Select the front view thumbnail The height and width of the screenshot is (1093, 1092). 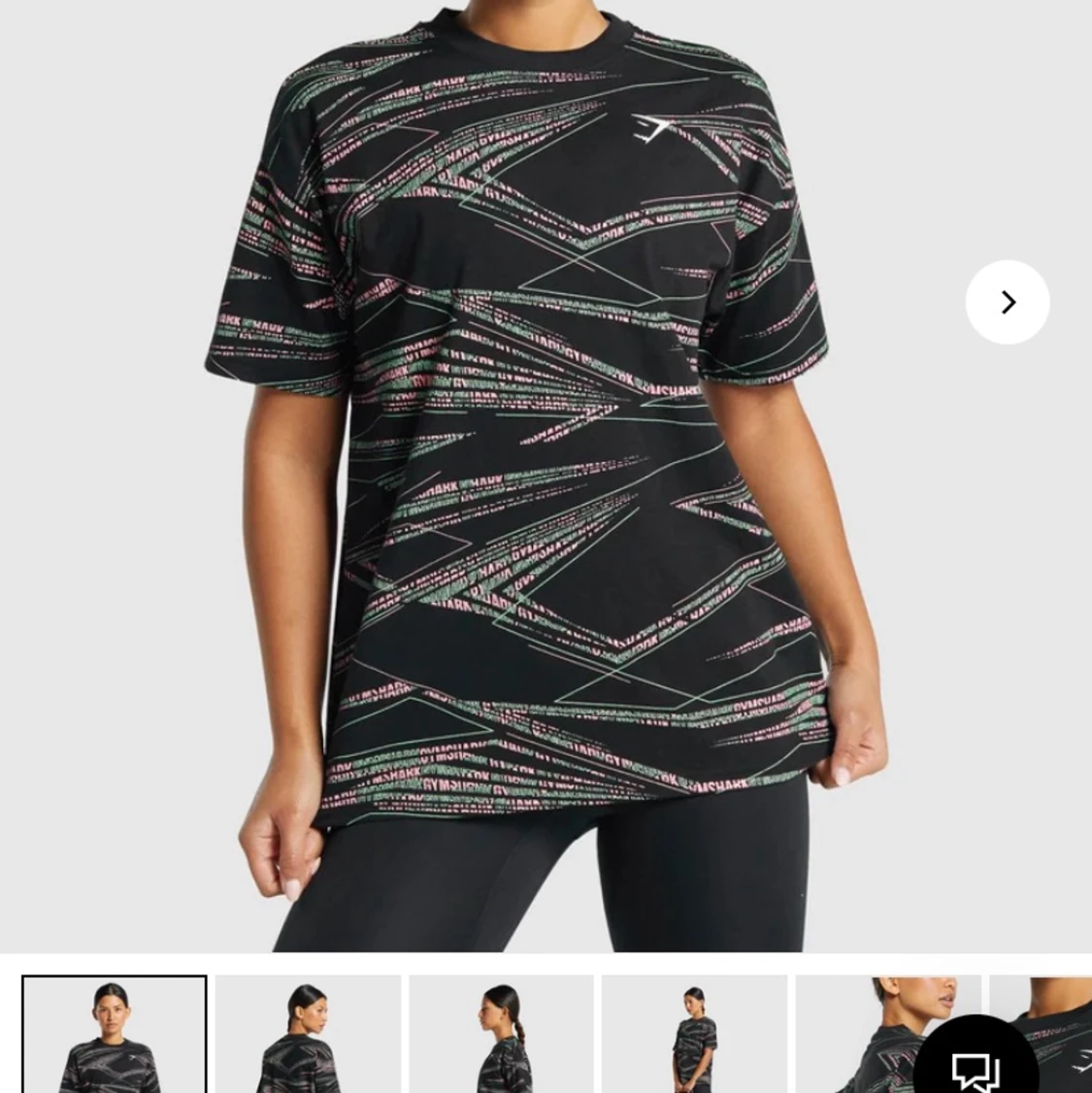click(x=115, y=1035)
